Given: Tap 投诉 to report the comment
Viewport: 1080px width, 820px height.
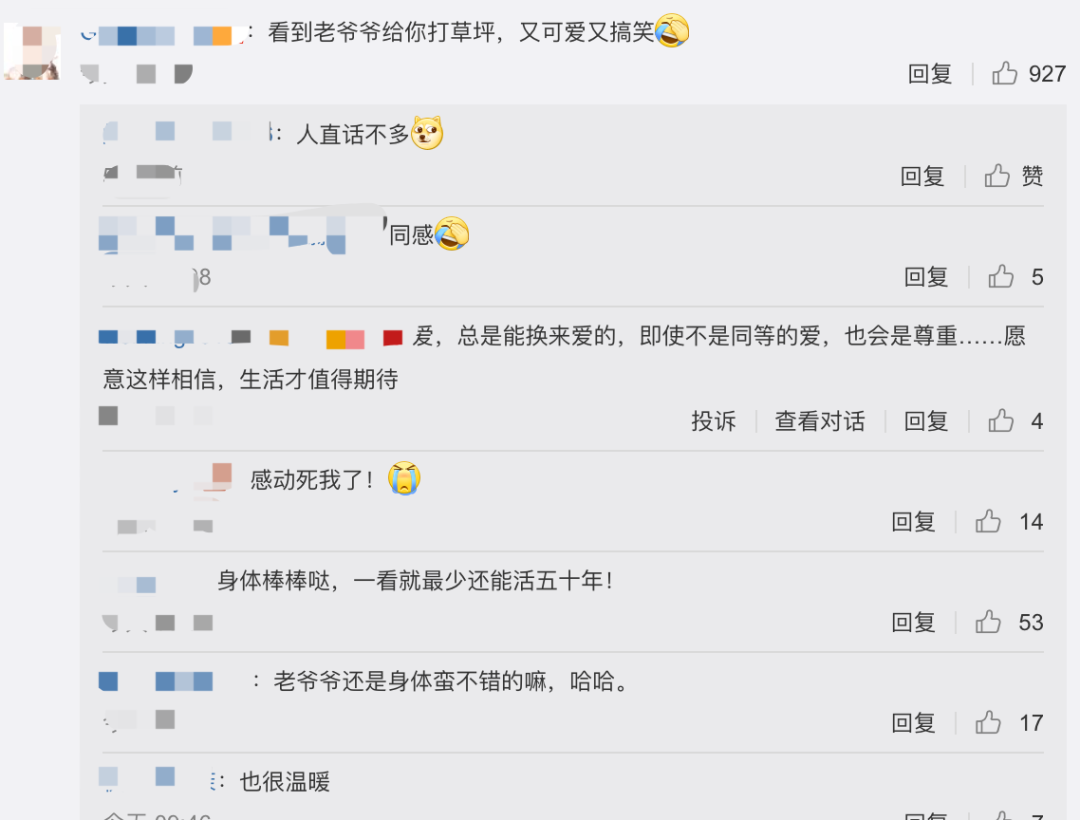Looking at the screenshot, I should coord(713,421).
